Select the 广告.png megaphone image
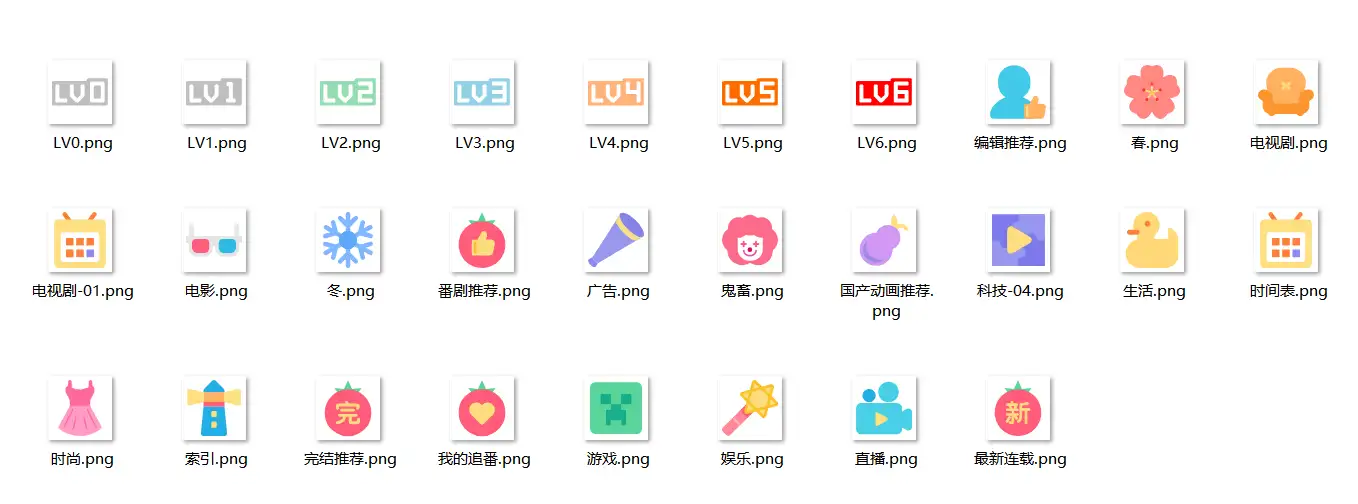 pyautogui.click(x=616, y=241)
